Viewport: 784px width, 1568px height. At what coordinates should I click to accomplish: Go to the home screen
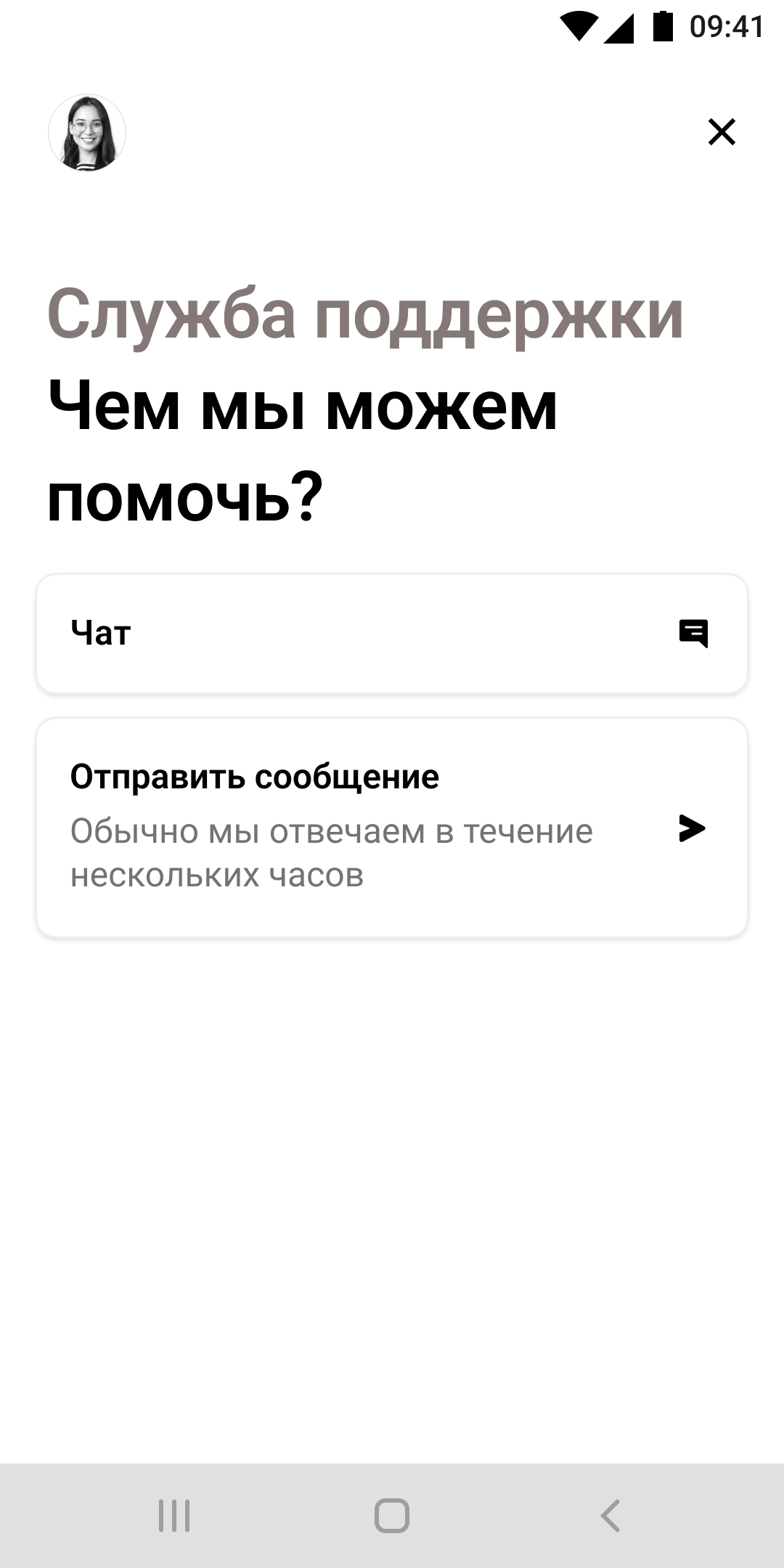tap(392, 1516)
